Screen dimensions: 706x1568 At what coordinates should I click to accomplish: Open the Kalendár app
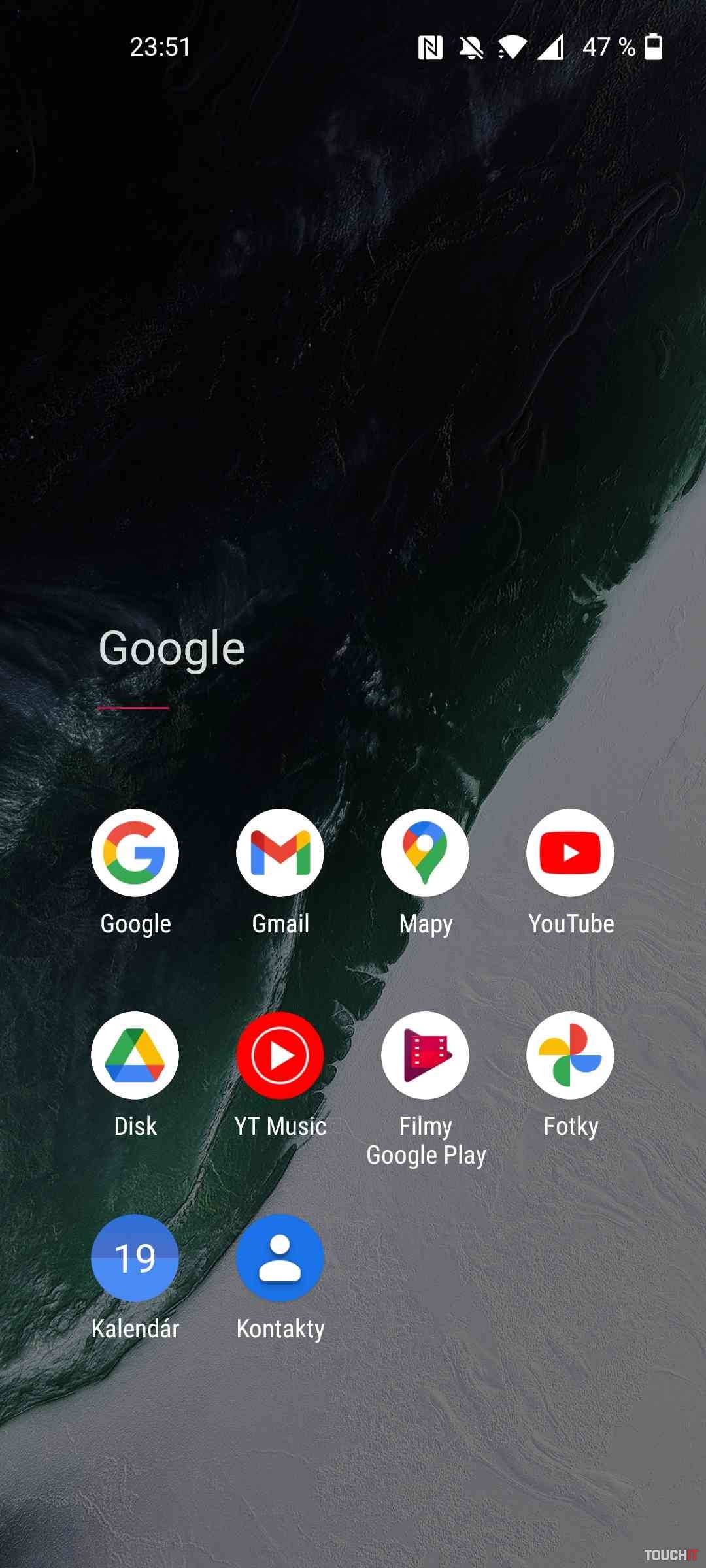pos(135,1258)
